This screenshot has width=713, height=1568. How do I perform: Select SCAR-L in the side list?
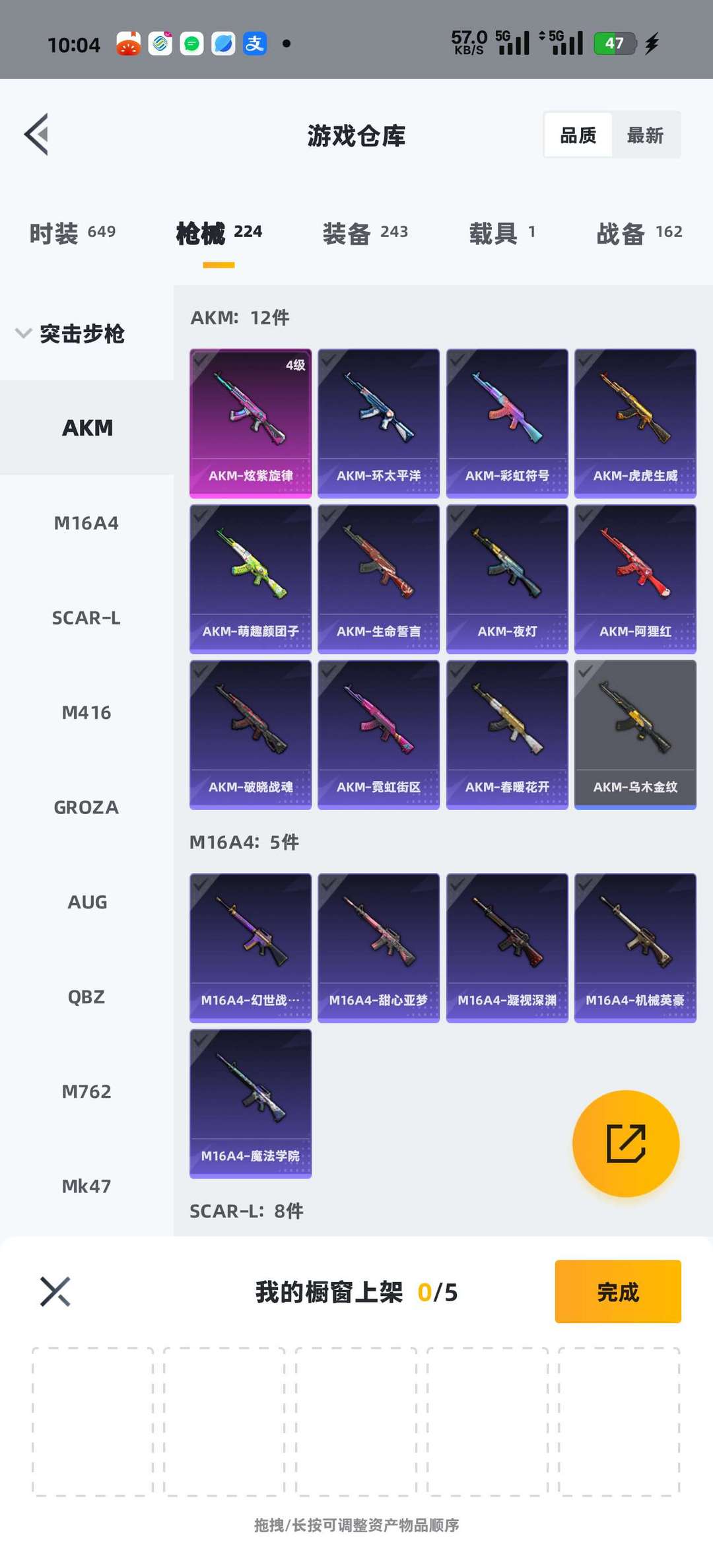coord(86,618)
